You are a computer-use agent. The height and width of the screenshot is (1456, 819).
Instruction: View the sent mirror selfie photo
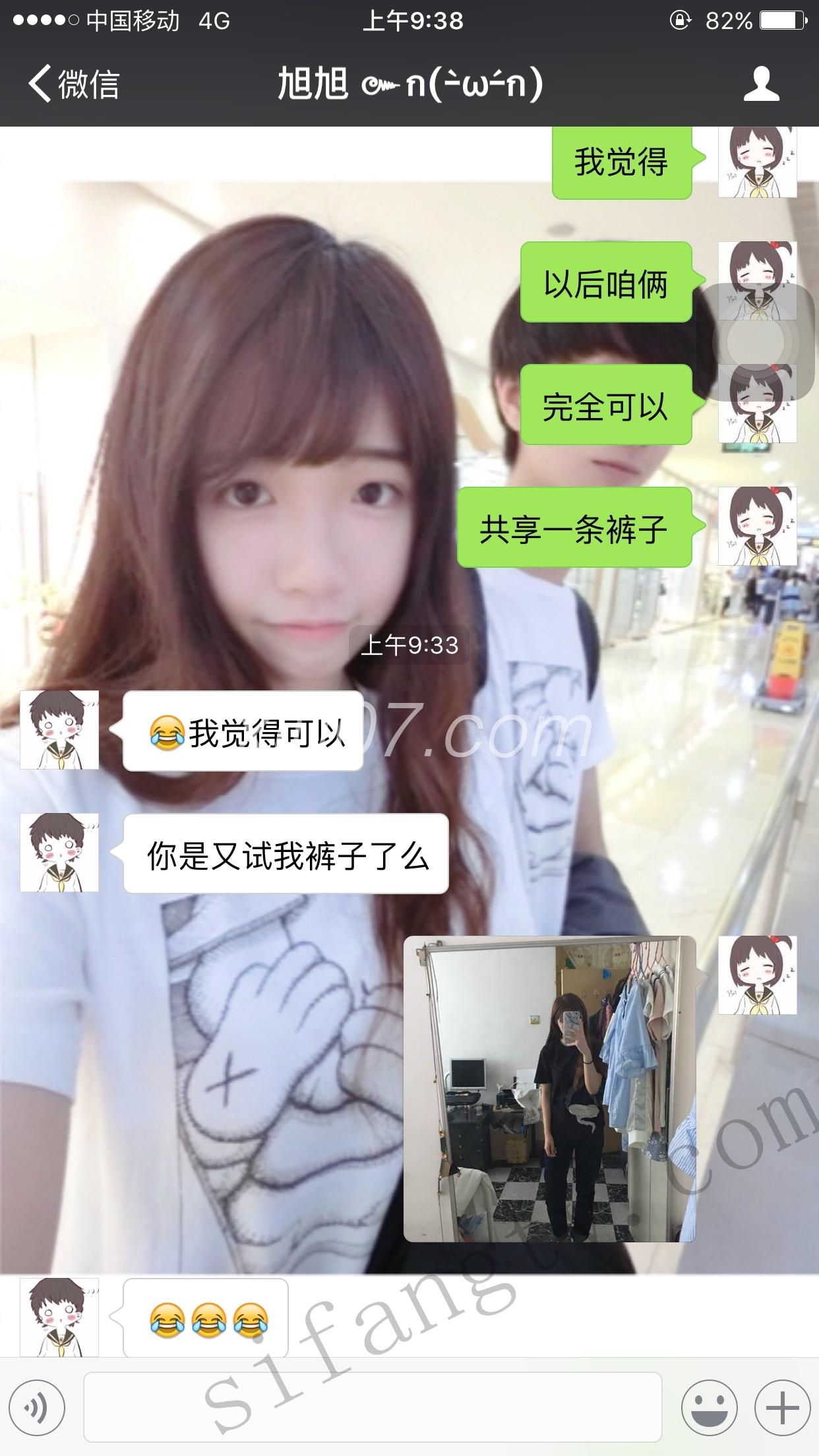549,1089
